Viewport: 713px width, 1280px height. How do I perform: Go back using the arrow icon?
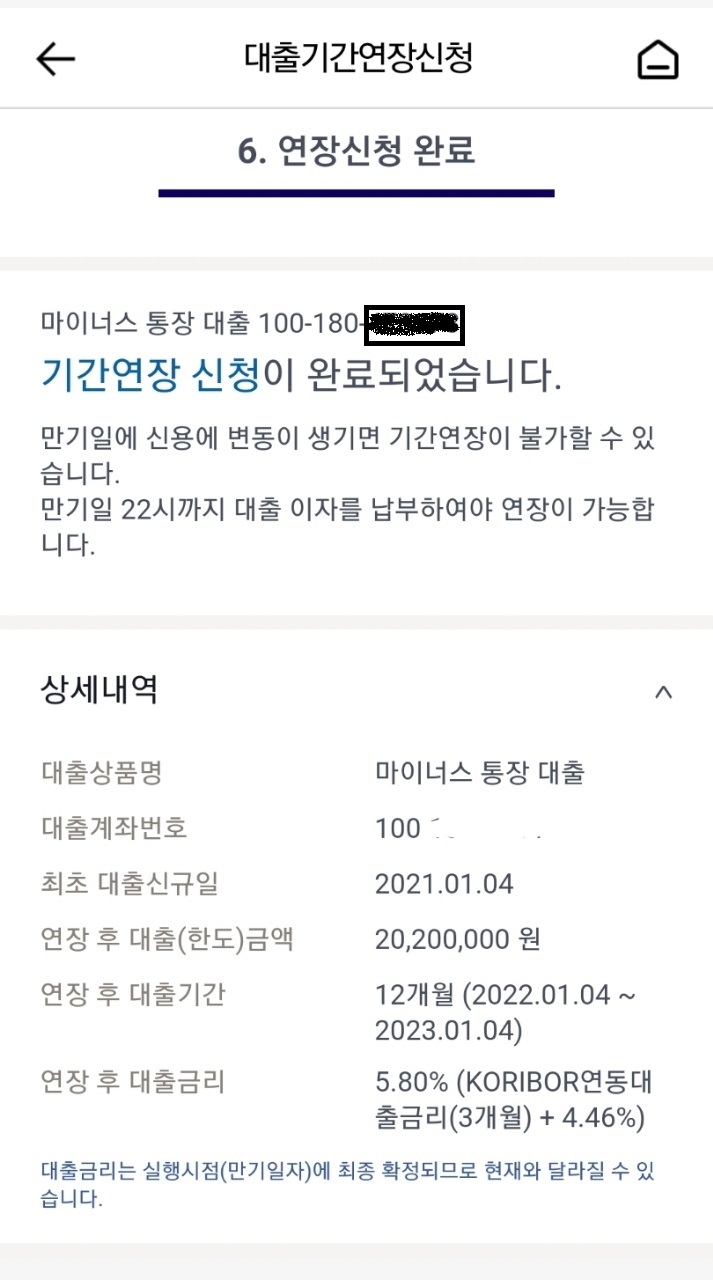[x=56, y=59]
